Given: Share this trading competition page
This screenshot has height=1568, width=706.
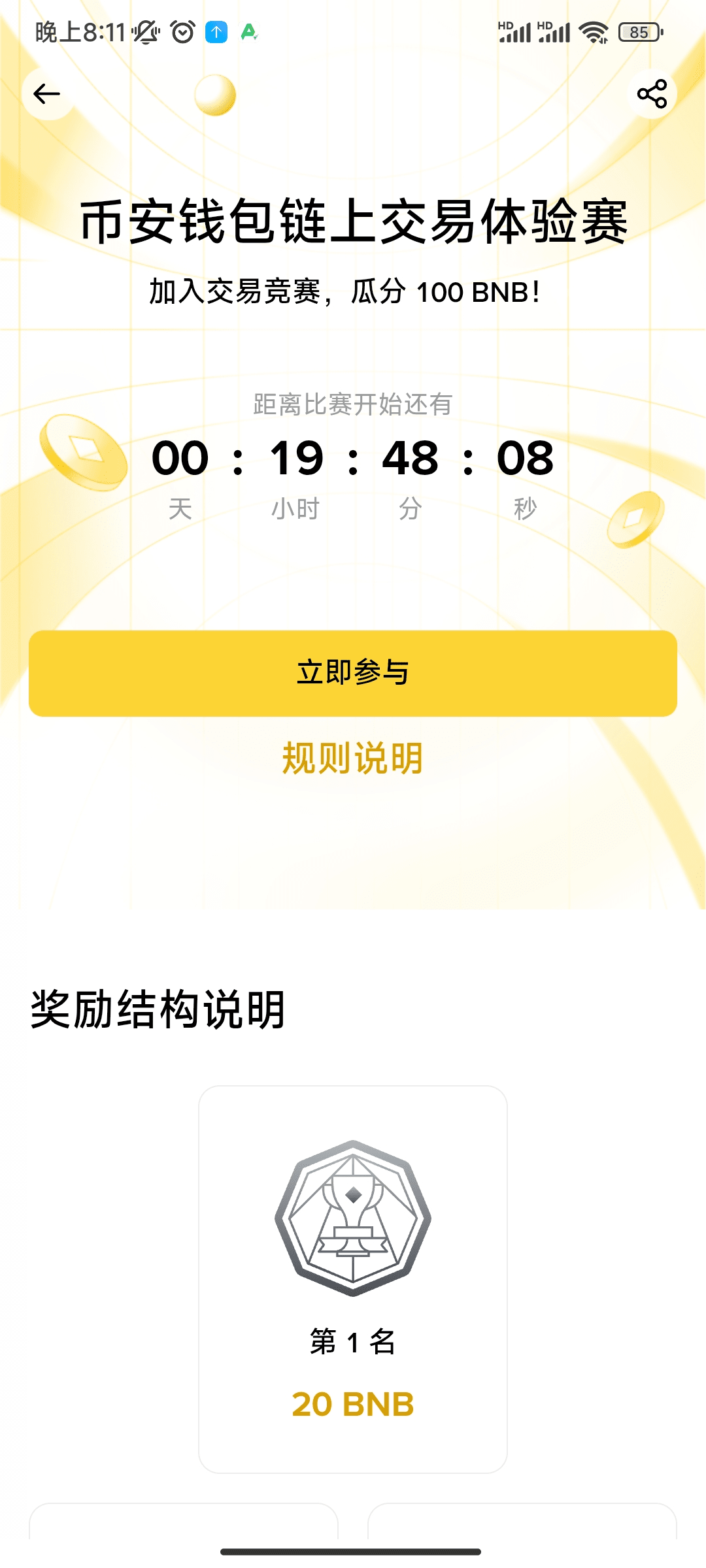Looking at the screenshot, I should (652, 94).
